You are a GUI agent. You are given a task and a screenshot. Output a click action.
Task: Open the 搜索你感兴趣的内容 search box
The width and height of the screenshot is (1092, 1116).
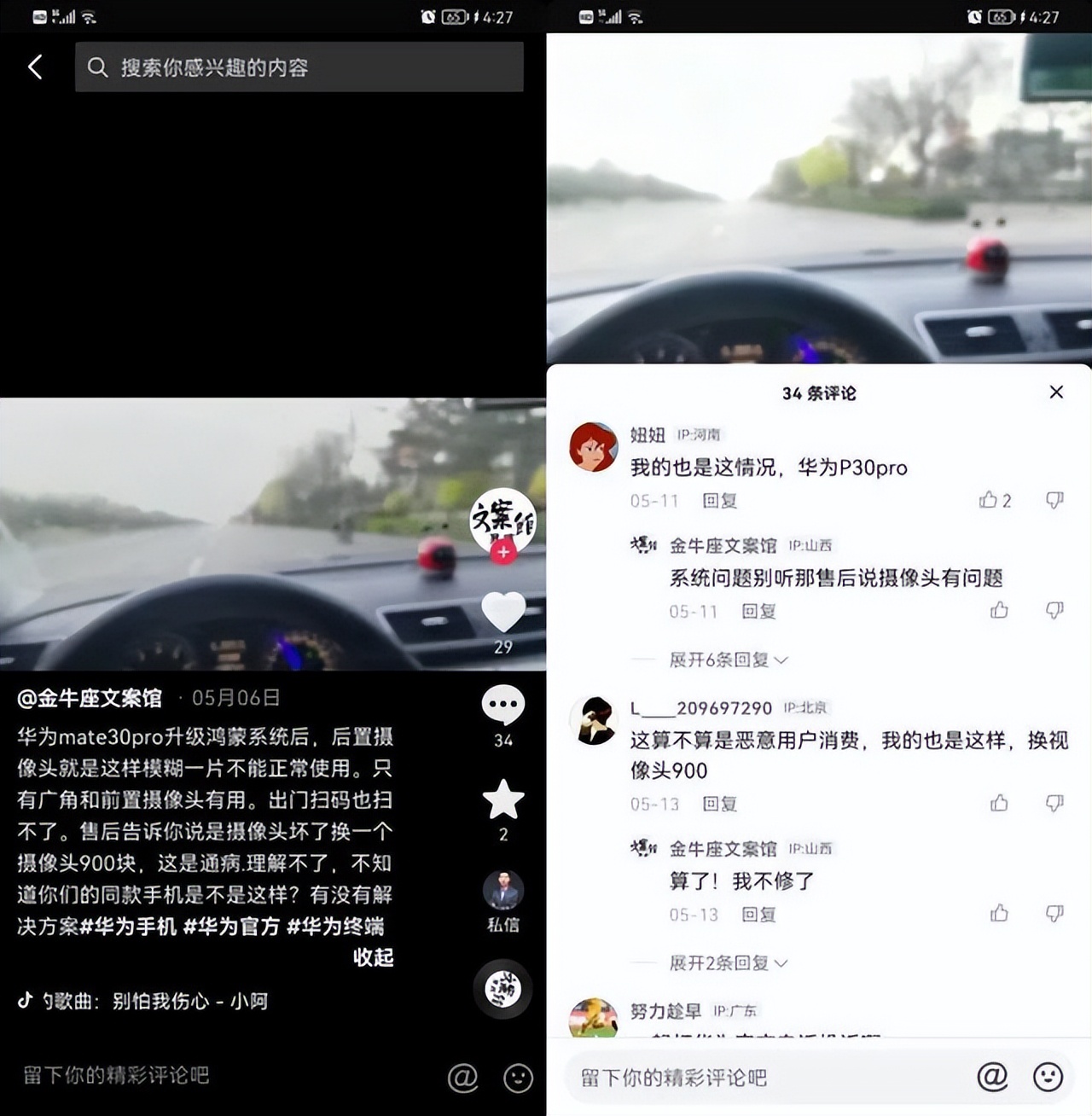point(299,67)
